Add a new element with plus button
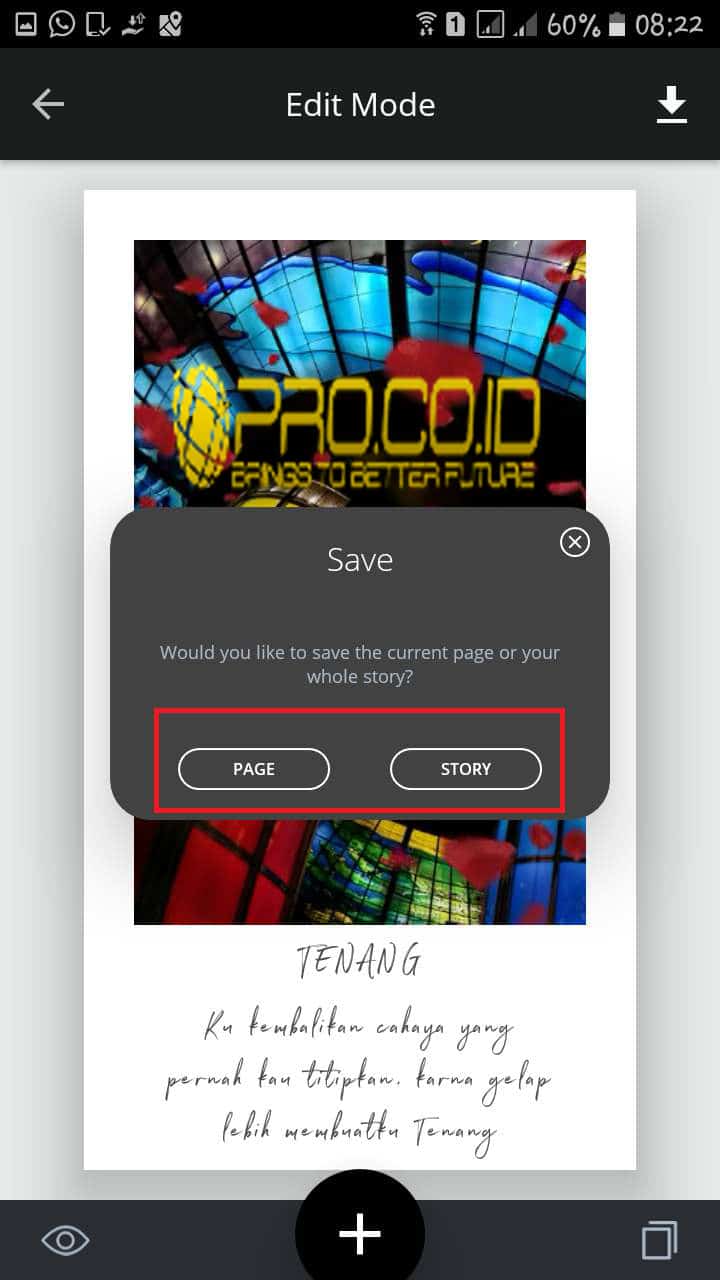 [x=360, y=1235]
